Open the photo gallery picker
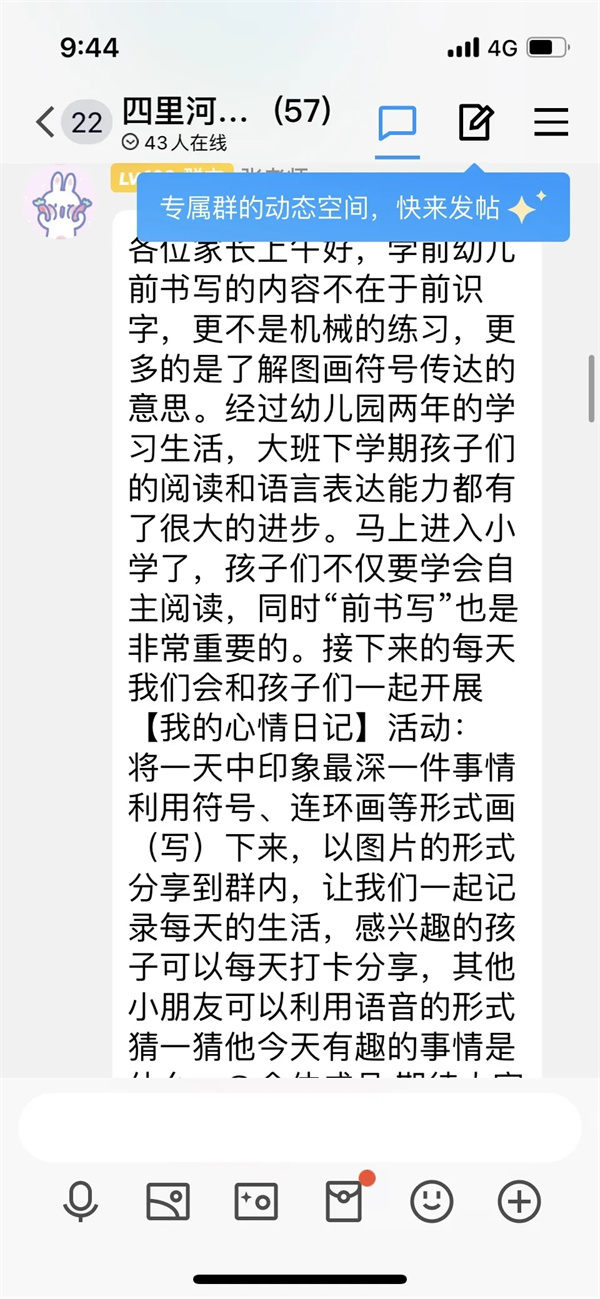This screenshot has width=600, height=1299. [x=167, y=1201]
